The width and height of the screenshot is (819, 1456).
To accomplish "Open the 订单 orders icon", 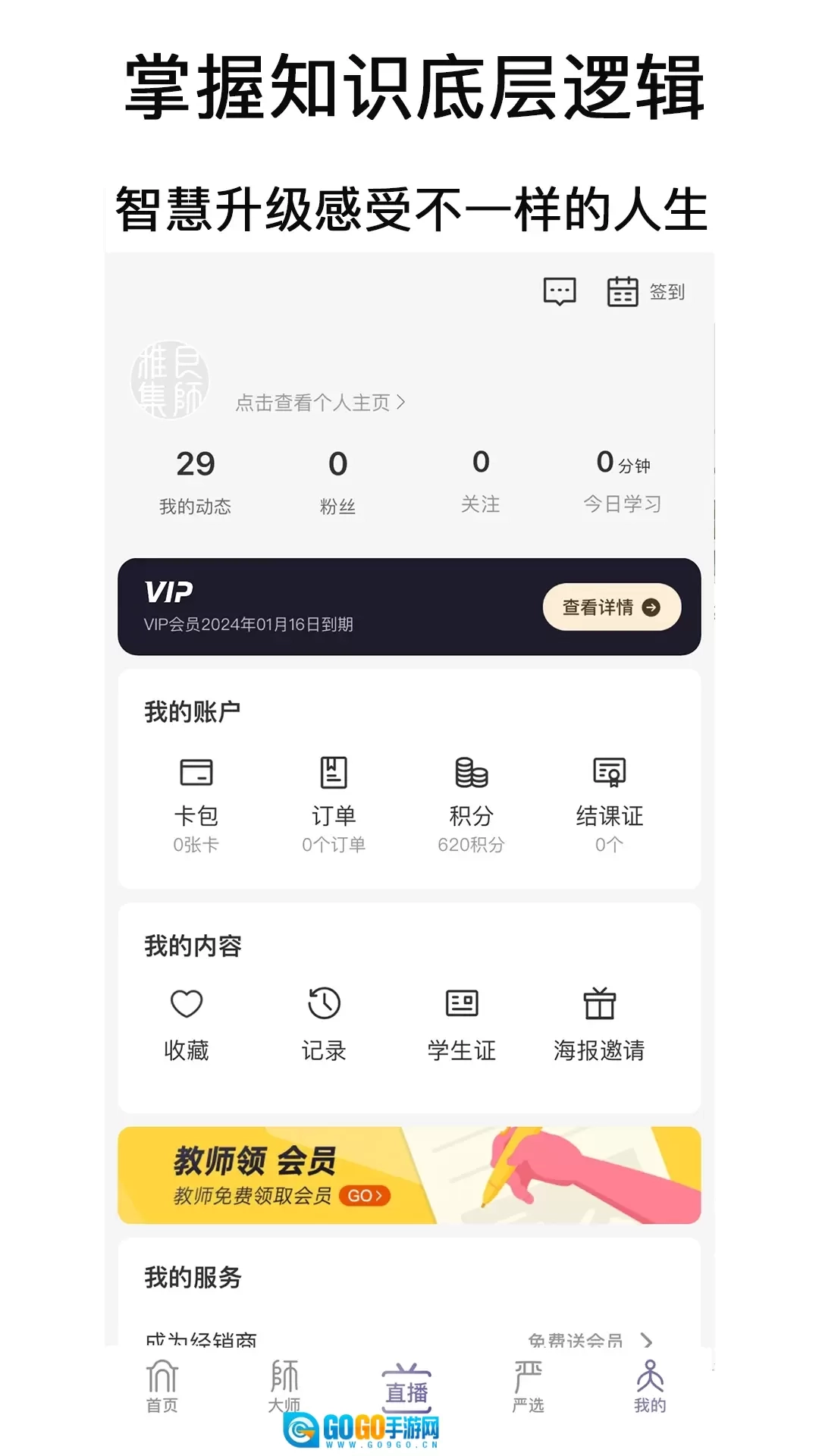I will click(332, 773).
